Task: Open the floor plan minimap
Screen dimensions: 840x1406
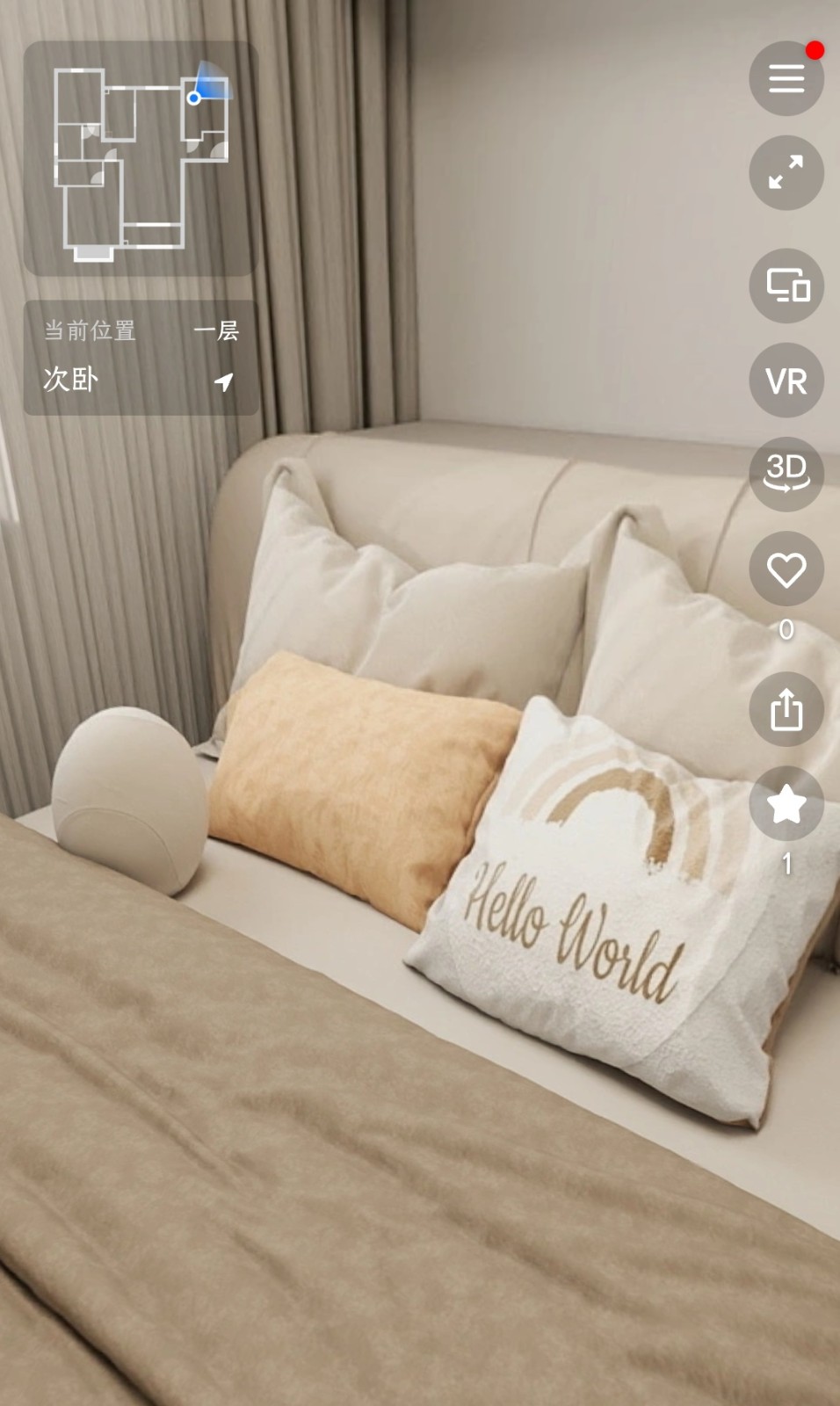Action: click(x=141, y=158)
